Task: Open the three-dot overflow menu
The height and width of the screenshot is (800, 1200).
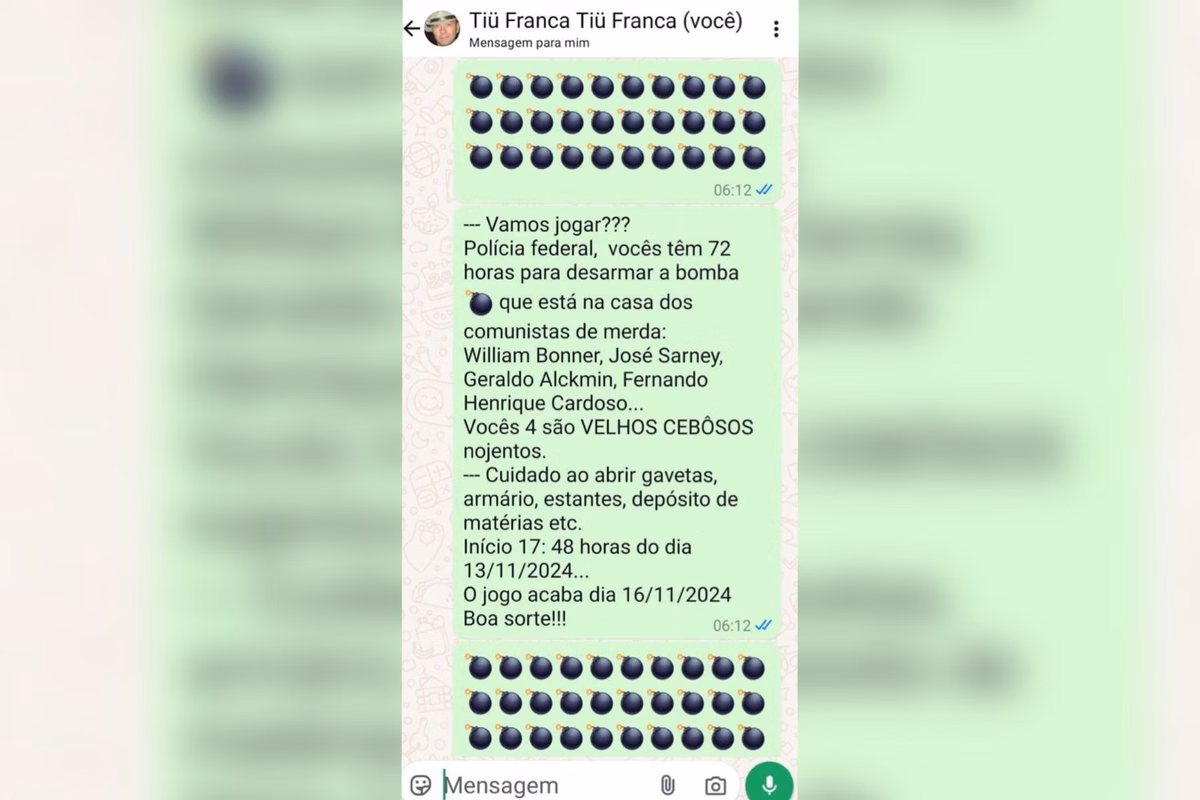Action: [x=776, y=29]
